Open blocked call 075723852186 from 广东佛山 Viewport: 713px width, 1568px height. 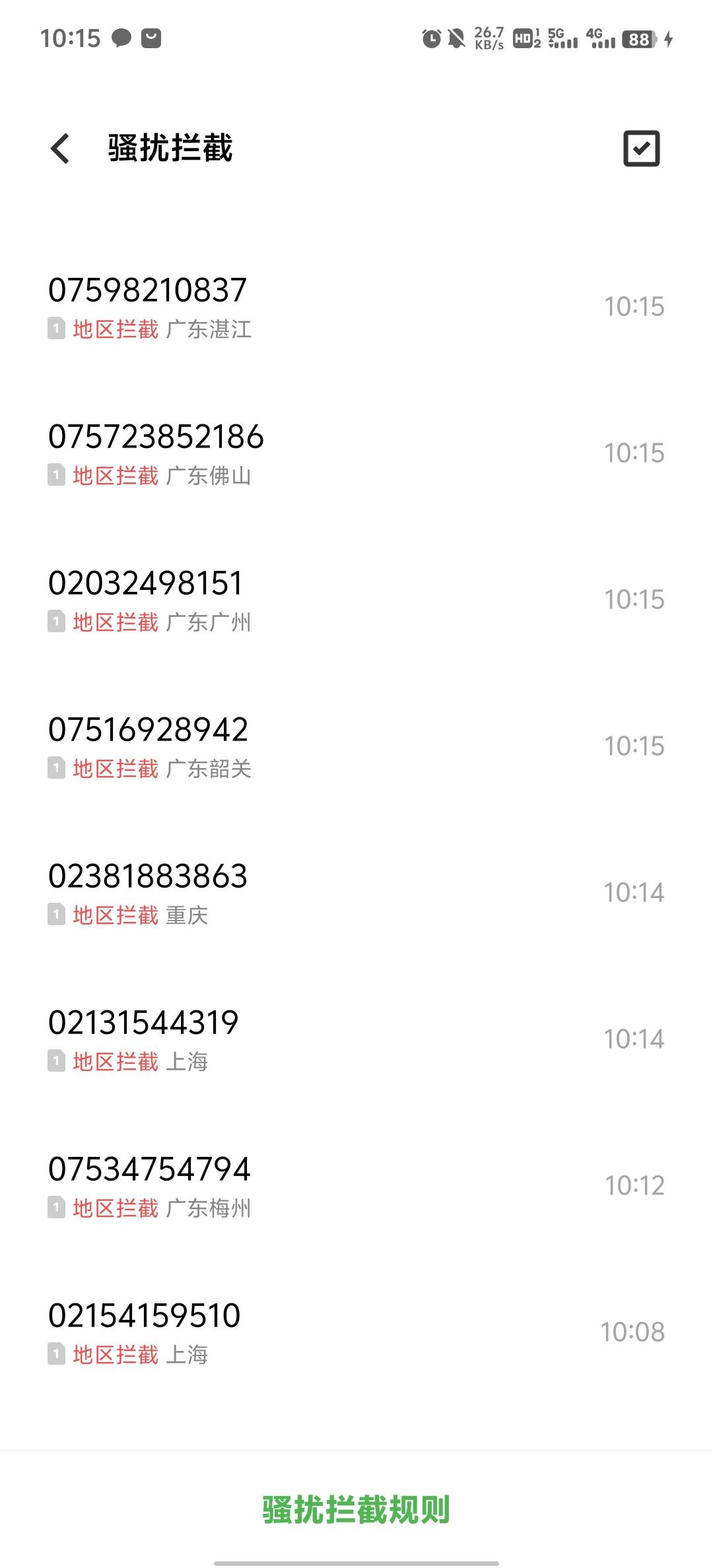[x=356, y=453]
